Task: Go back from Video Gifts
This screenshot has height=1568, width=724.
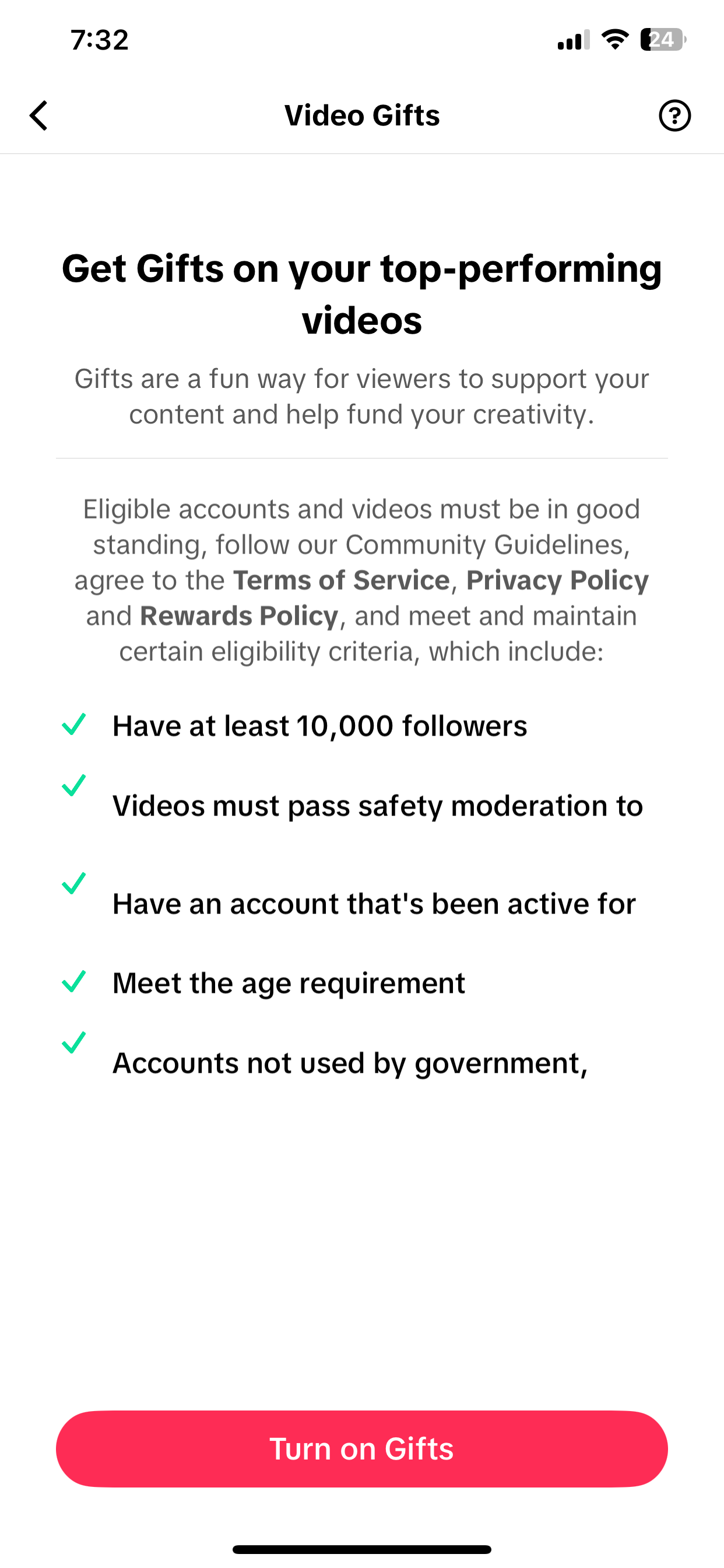Action: click(39, 116)
